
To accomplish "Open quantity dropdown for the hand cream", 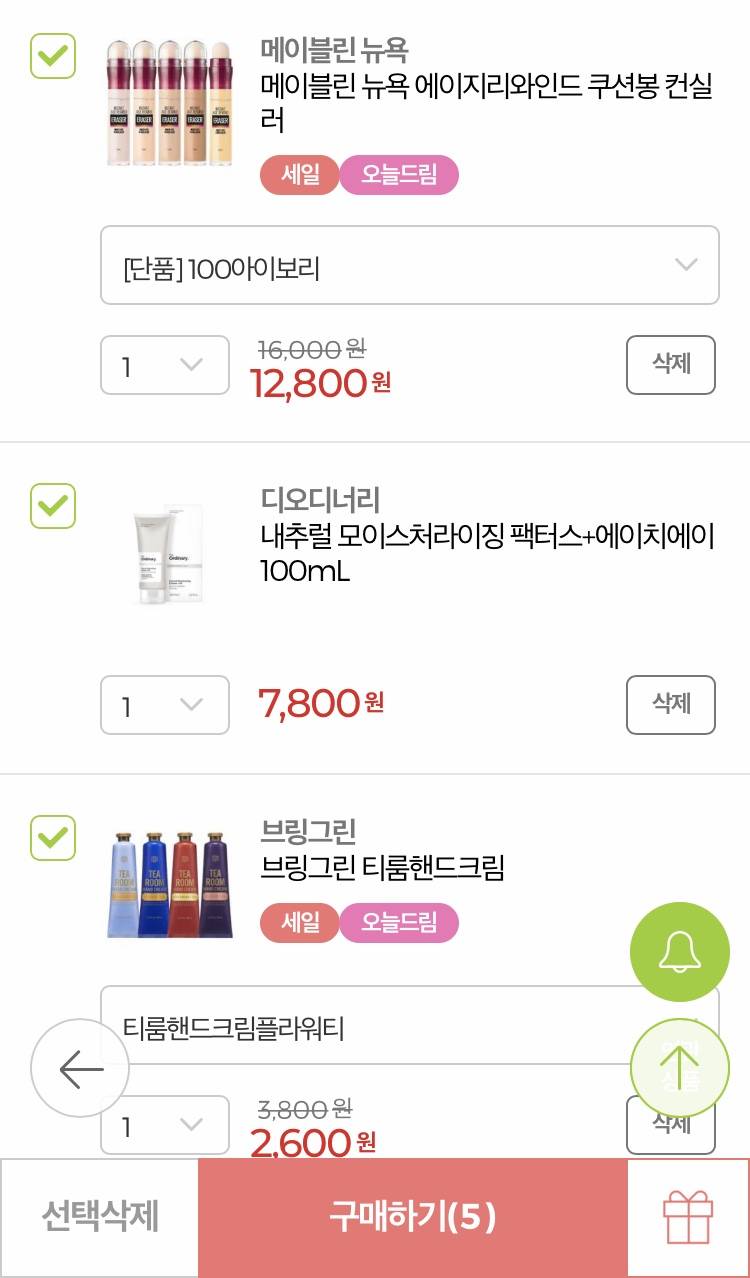I will point(165,1124).
